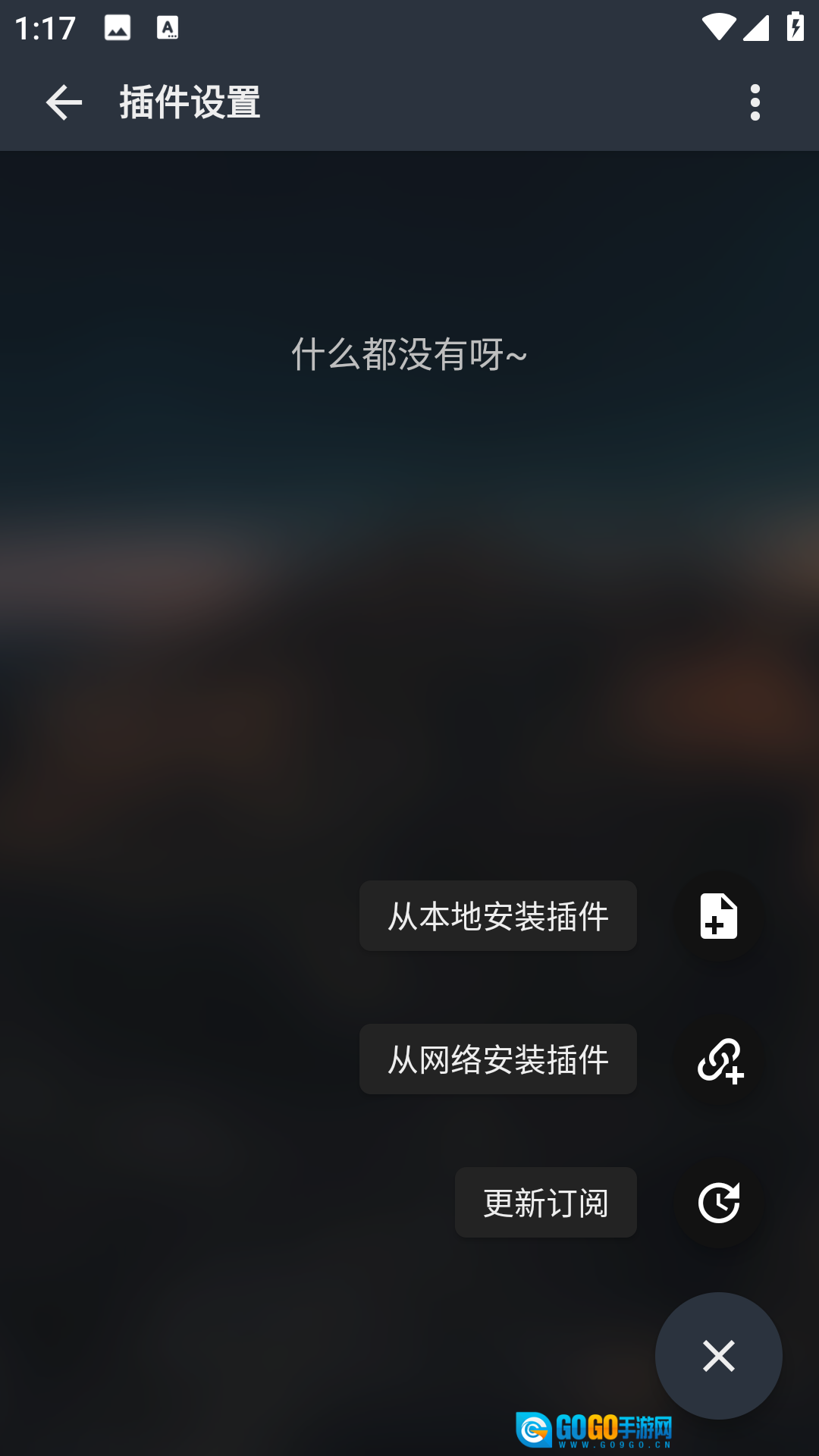The height and width of the screenshot is (1456, 819).
Task: Choose the 更新订阅 label
Action: tap(545, 1203)
